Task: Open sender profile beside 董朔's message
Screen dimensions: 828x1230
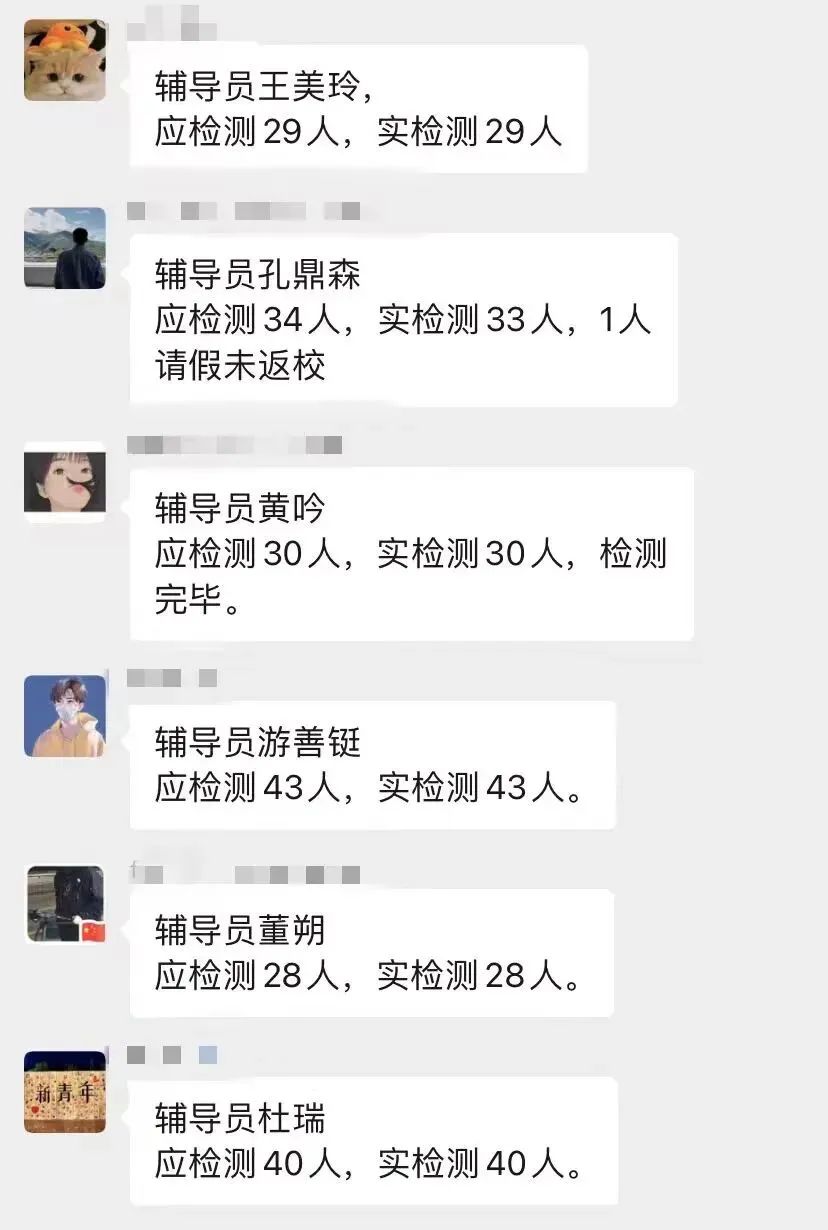Action: 65,904
